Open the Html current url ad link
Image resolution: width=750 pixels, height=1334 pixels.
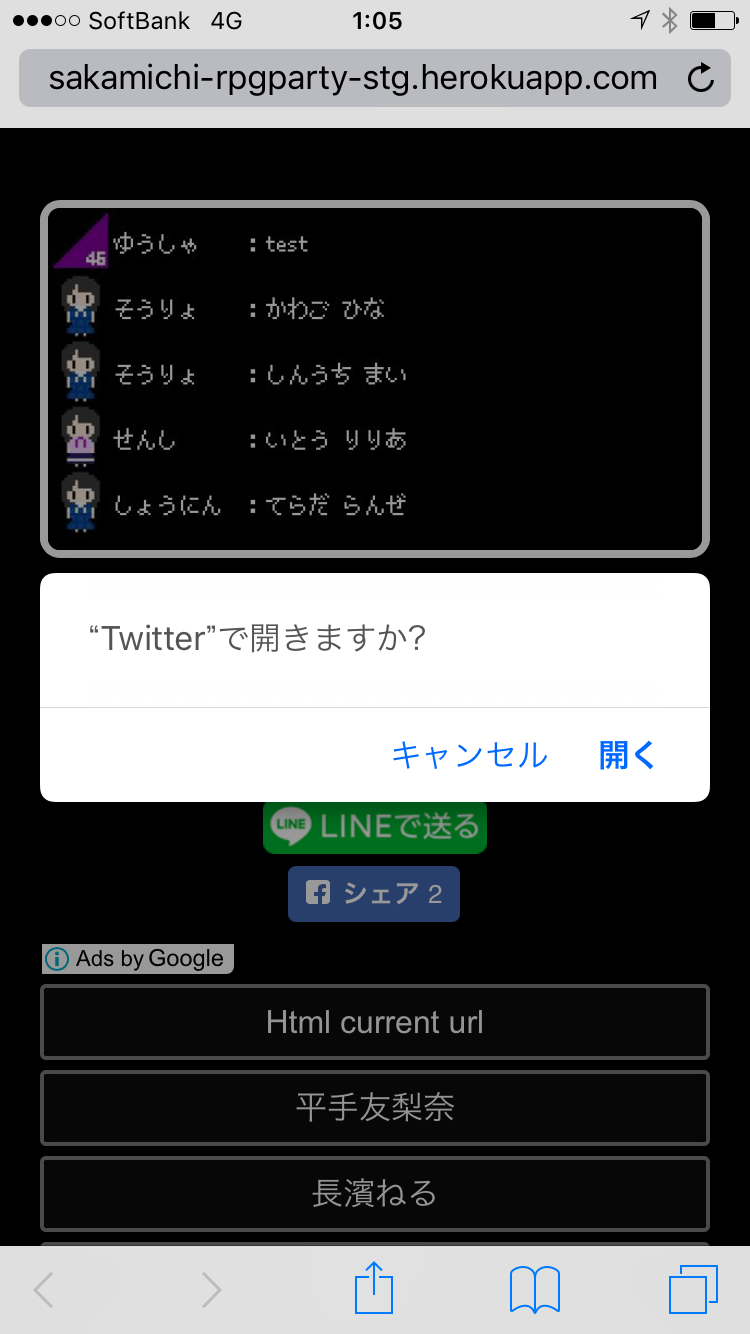tap(375, 1022)
